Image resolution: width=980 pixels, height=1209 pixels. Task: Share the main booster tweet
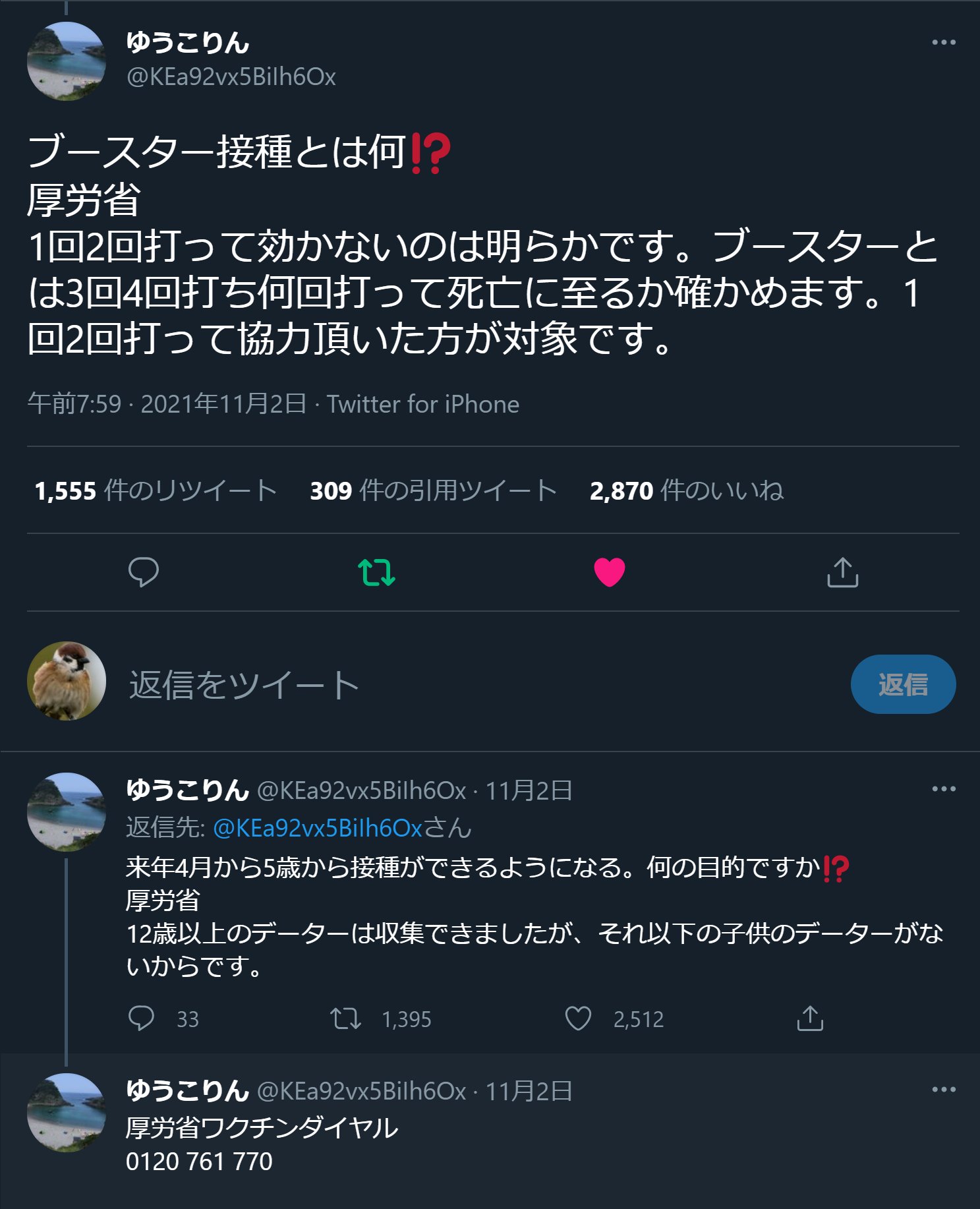842,572
